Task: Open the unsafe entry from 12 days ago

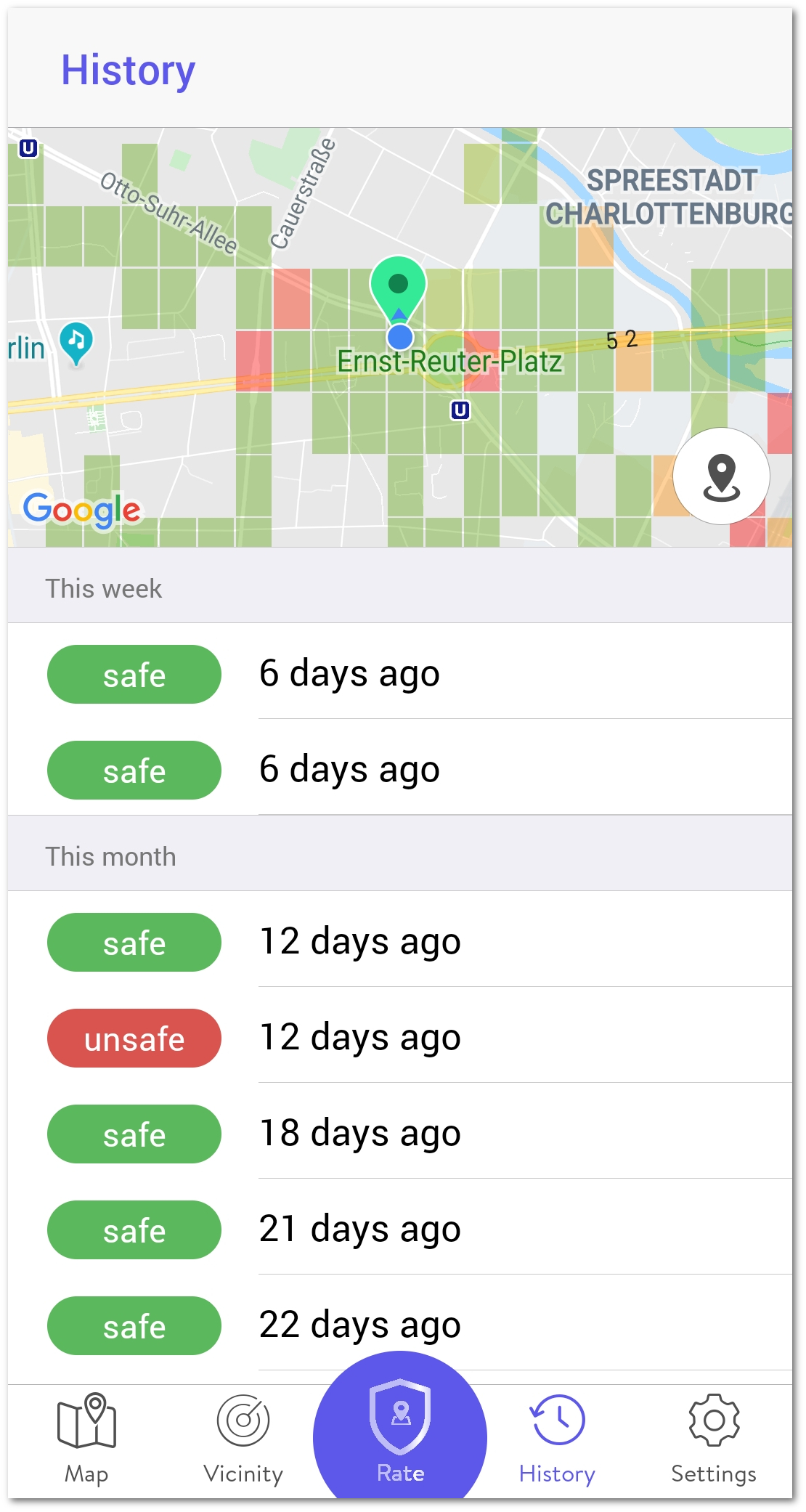Action: click(x=399, y=1038)
